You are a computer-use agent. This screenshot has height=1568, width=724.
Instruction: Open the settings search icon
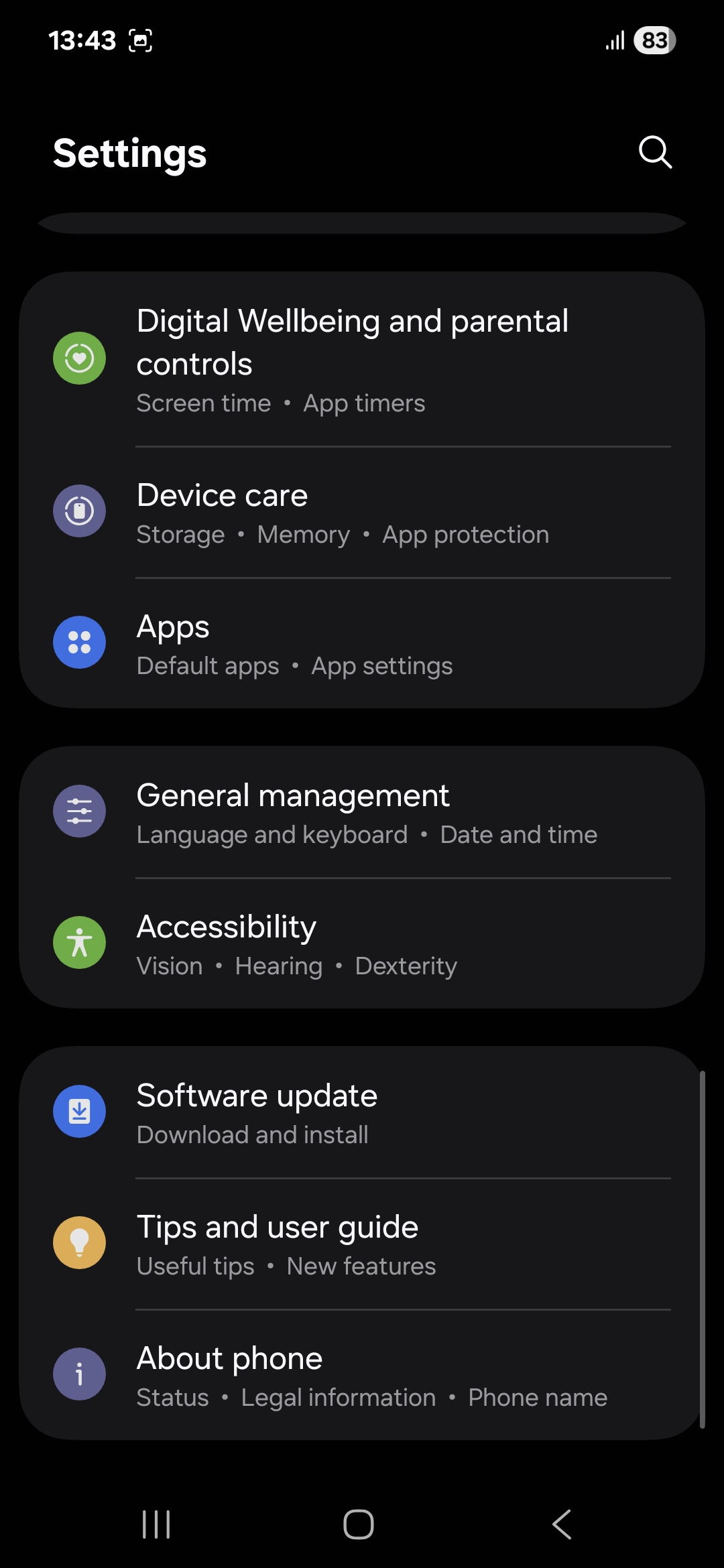(655, 152)
